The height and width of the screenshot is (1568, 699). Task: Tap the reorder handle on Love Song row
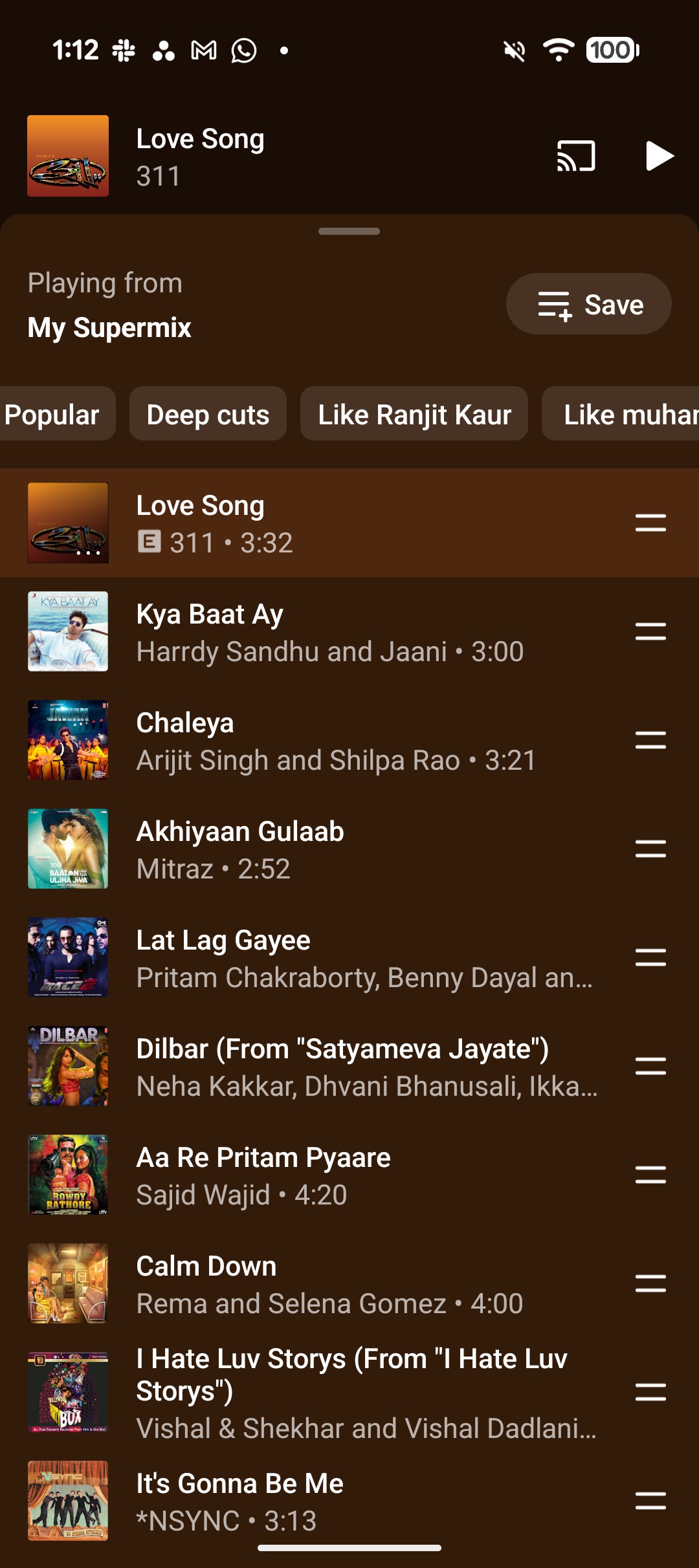(x=650, y=523)
